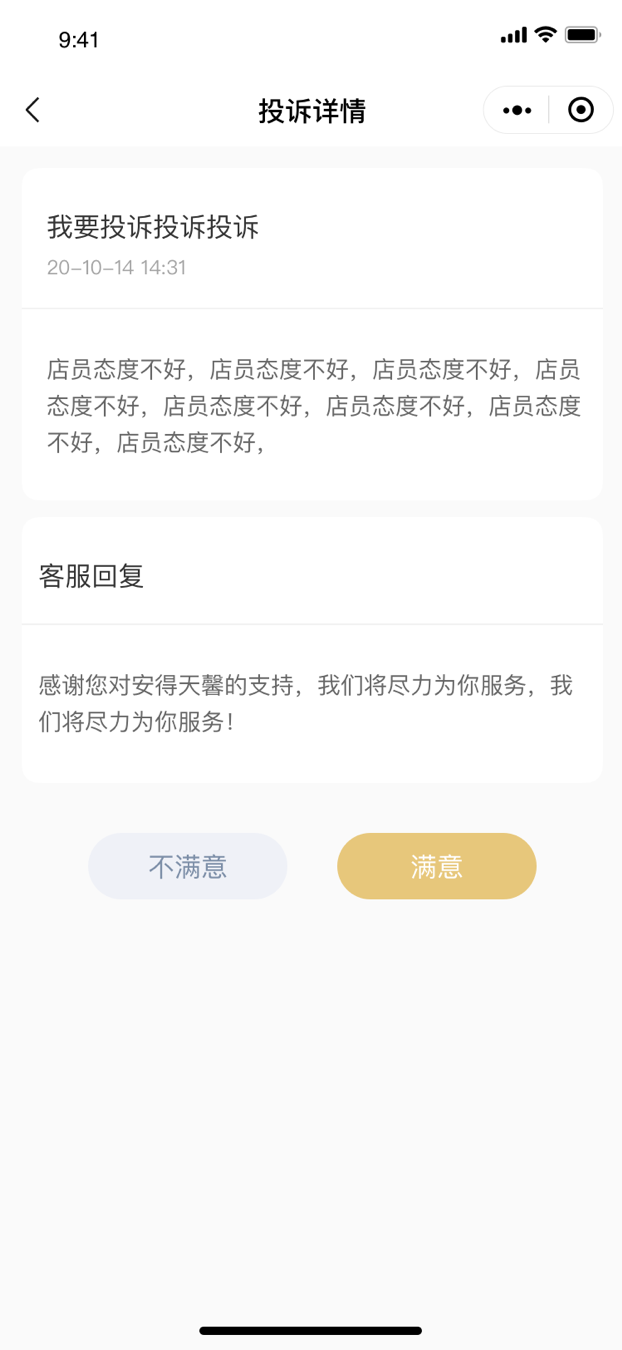Select 满意 for the customer service reply
The width and height of the screenshot is (622, 1350).
[x=436, y=866]
